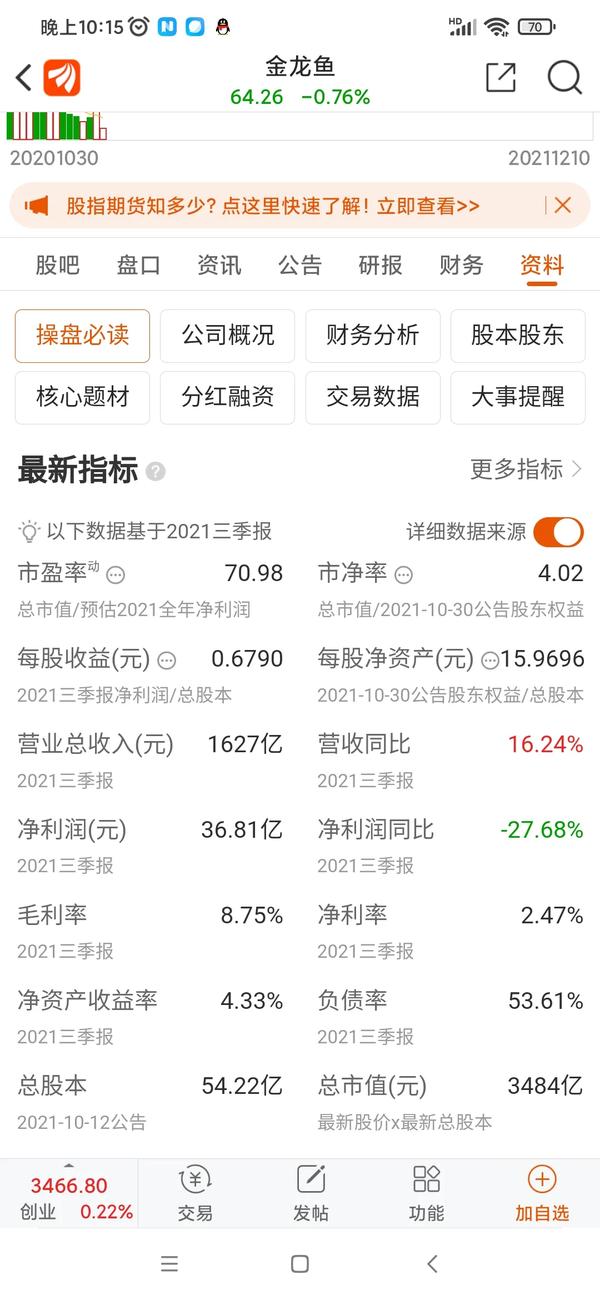Open the search magnifier

pyautogui.click(x=564, y=77)
